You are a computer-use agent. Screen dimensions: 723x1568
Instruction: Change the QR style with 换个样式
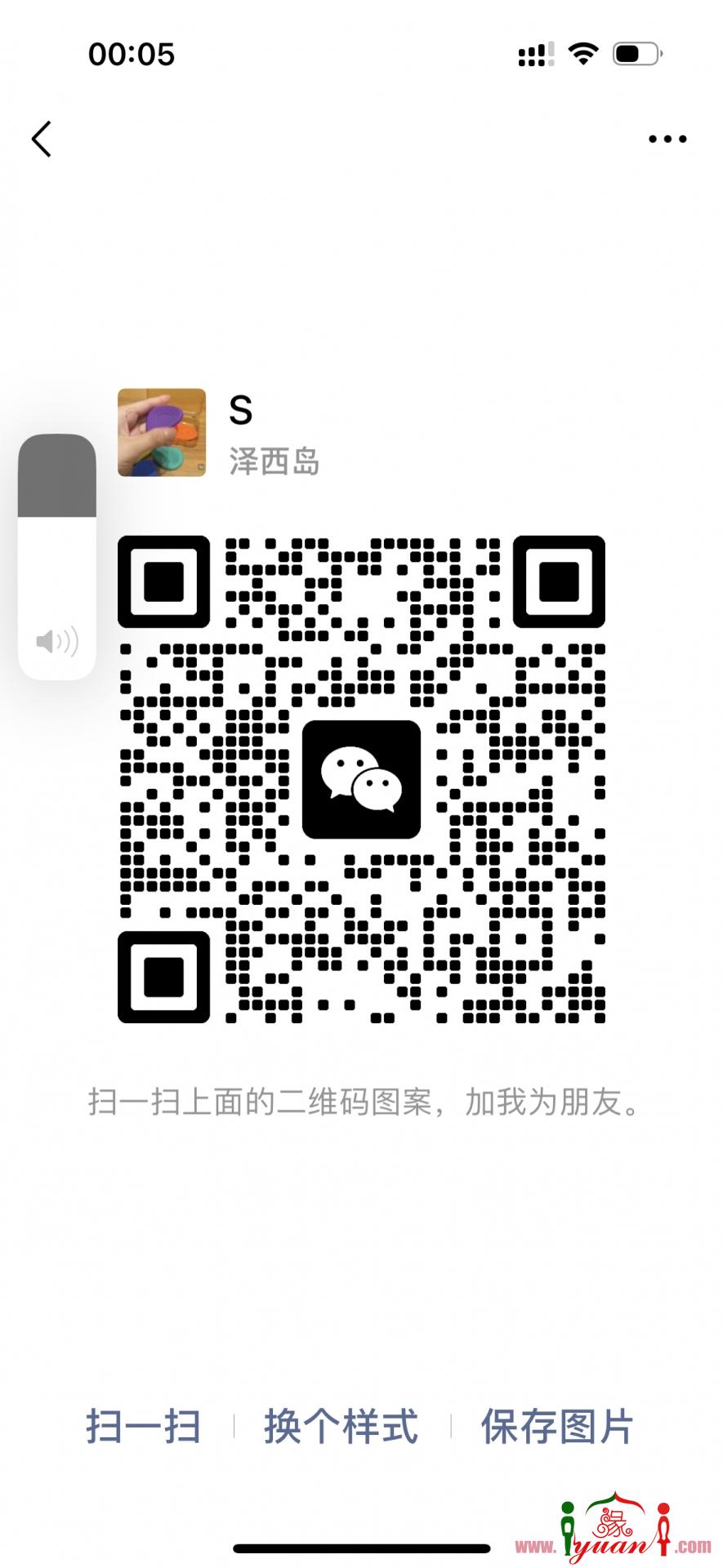(x=341, y=1427)
